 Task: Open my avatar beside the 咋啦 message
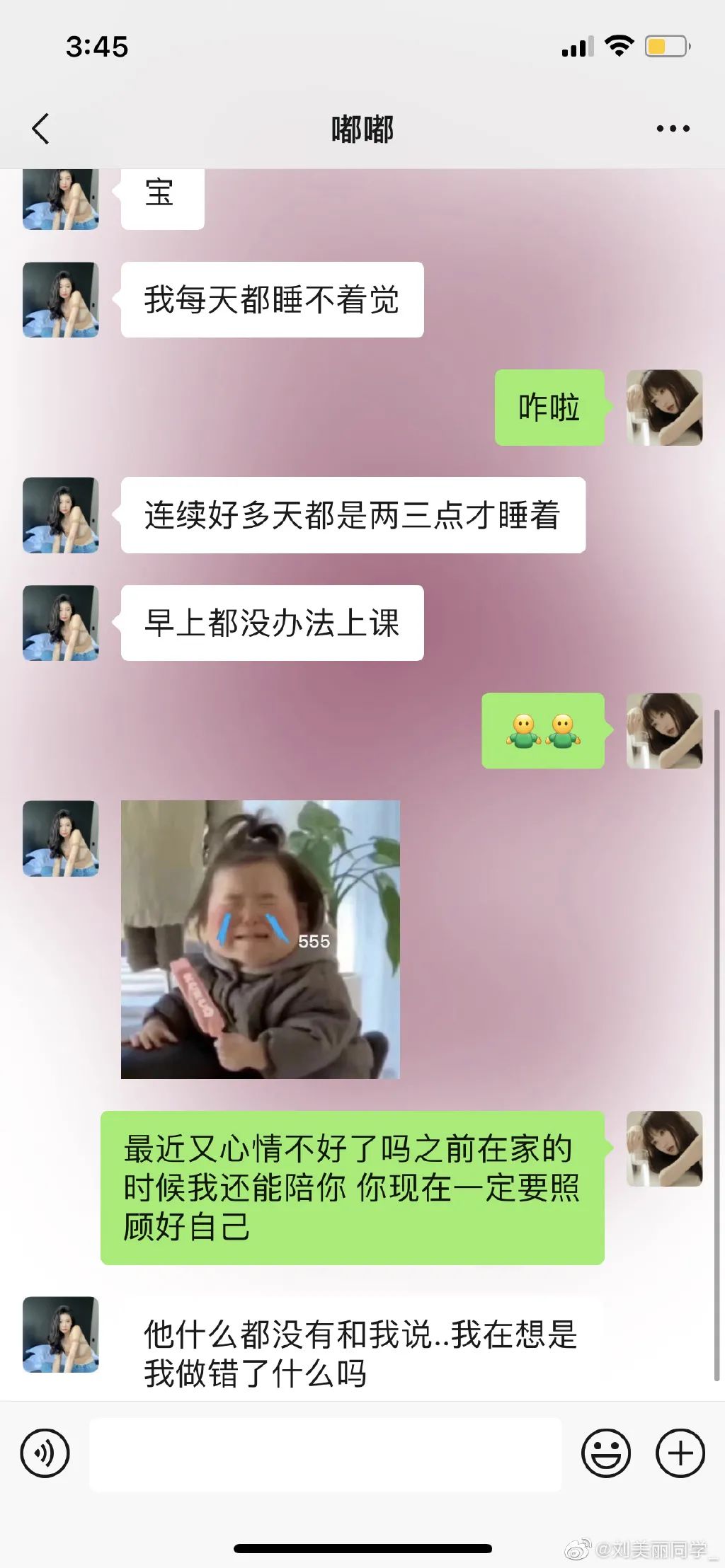point(664,408)
